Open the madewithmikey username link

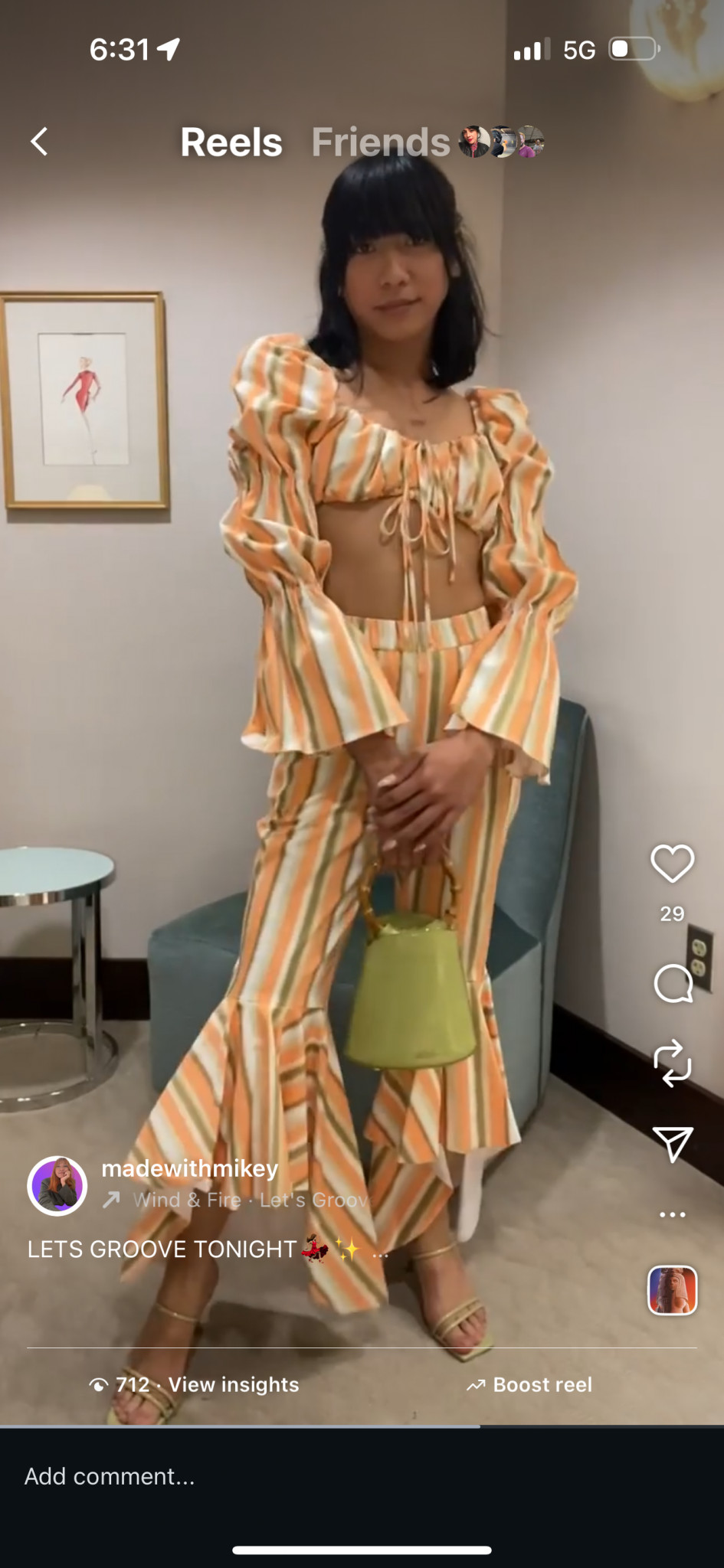pos(190,1168)
